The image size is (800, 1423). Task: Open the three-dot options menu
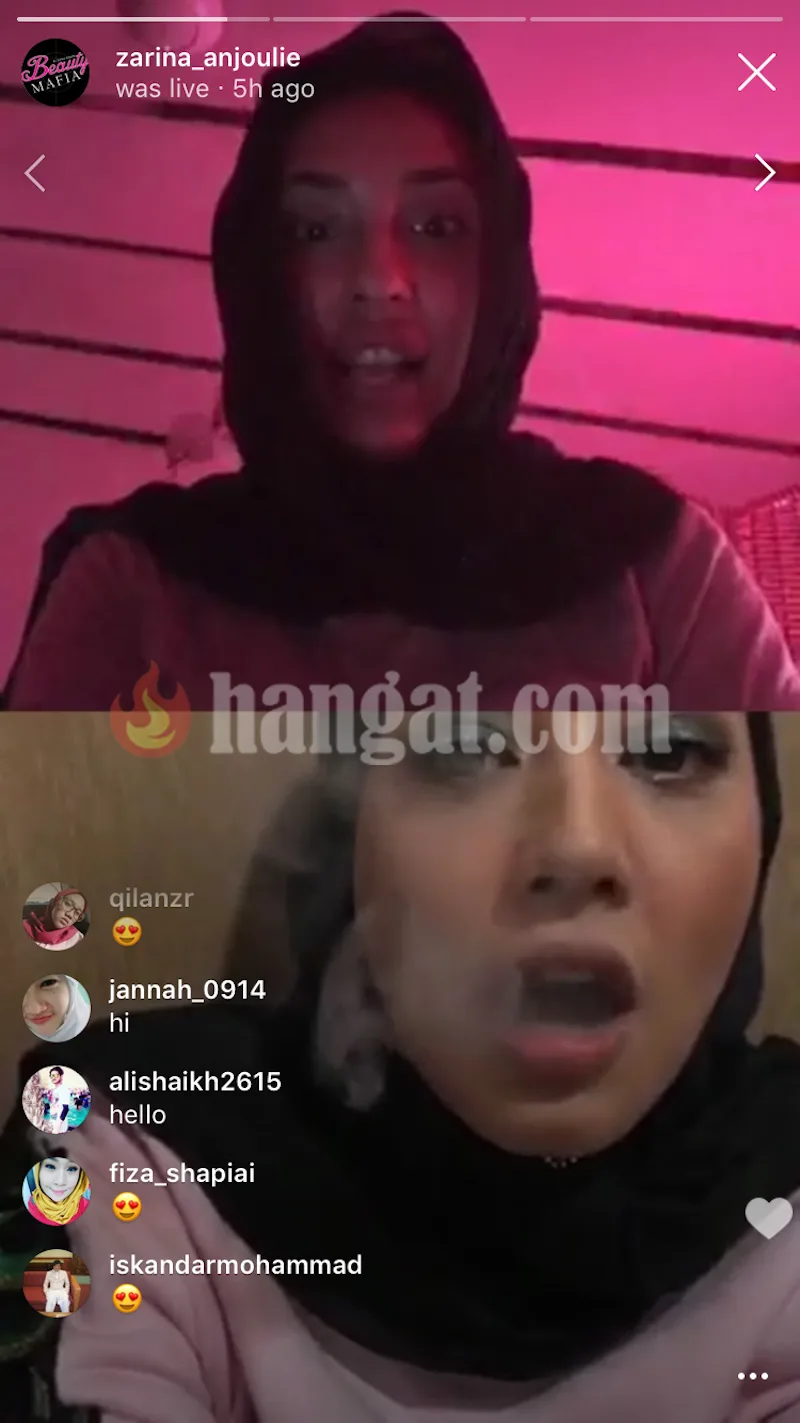tap(753, 1376)
